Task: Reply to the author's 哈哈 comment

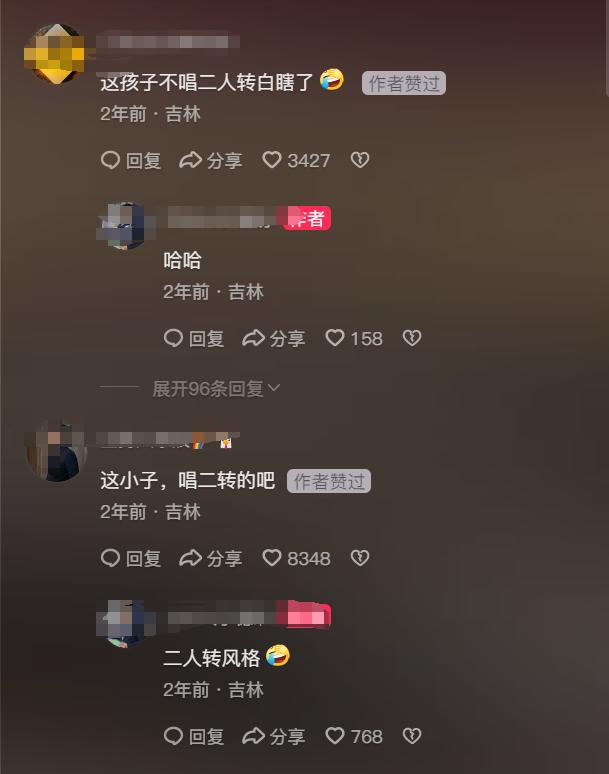Action: [x=194, y=339]
